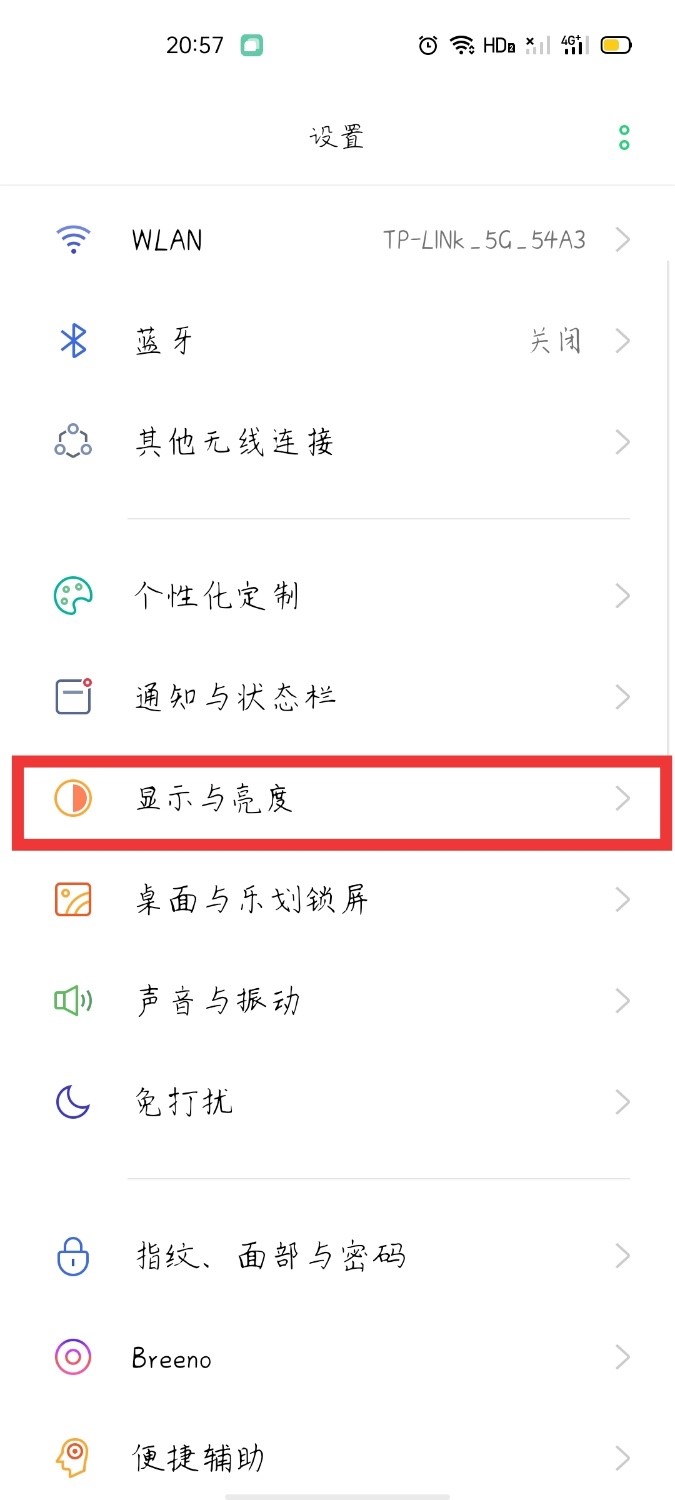This screenshot has width=675, height=1500.
Task: Open 个性化定制 settings
Action: pyautogui.click(x=337, y=597)
